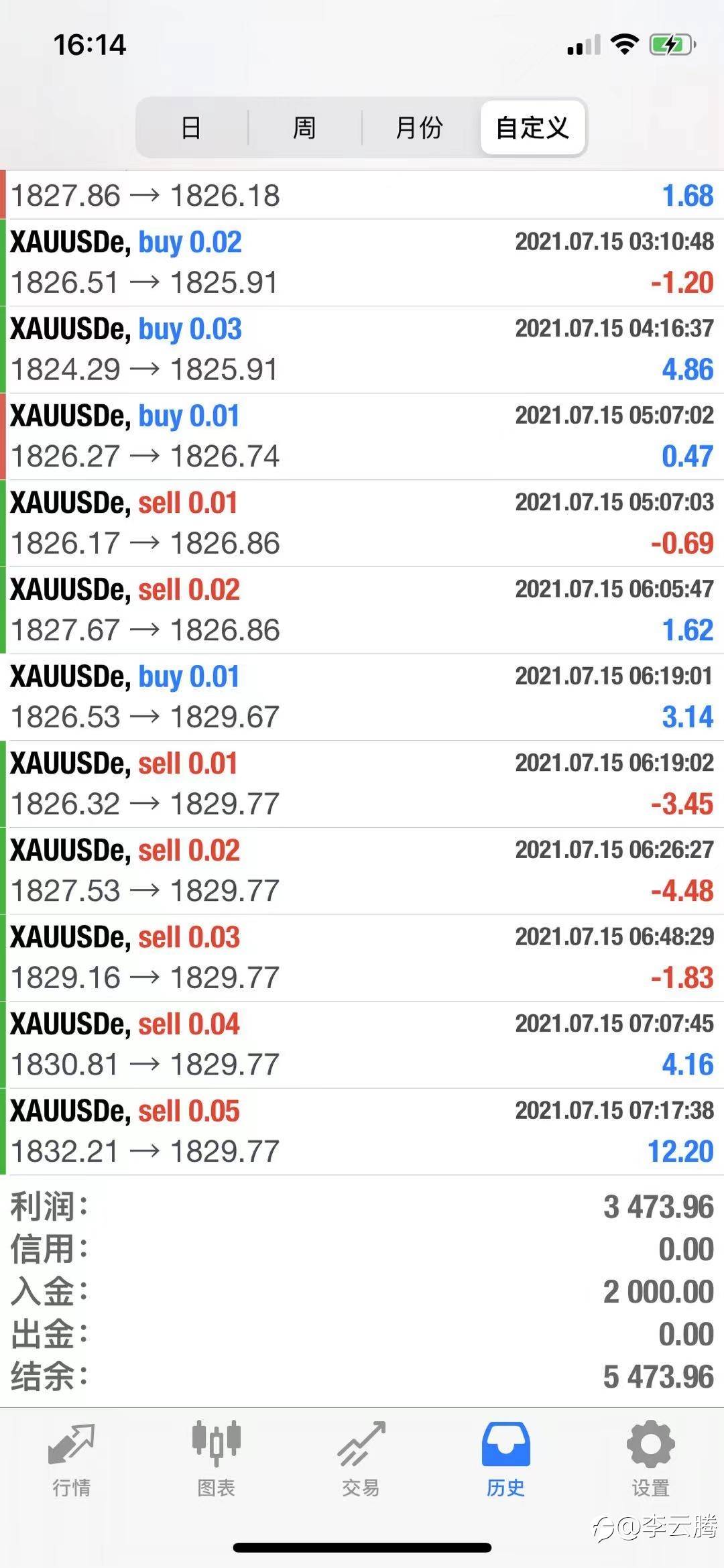Switch to the 日 (day) period
Viewport: 724px width, 1568px height.
pyautogui.click(x=192, y=127)
